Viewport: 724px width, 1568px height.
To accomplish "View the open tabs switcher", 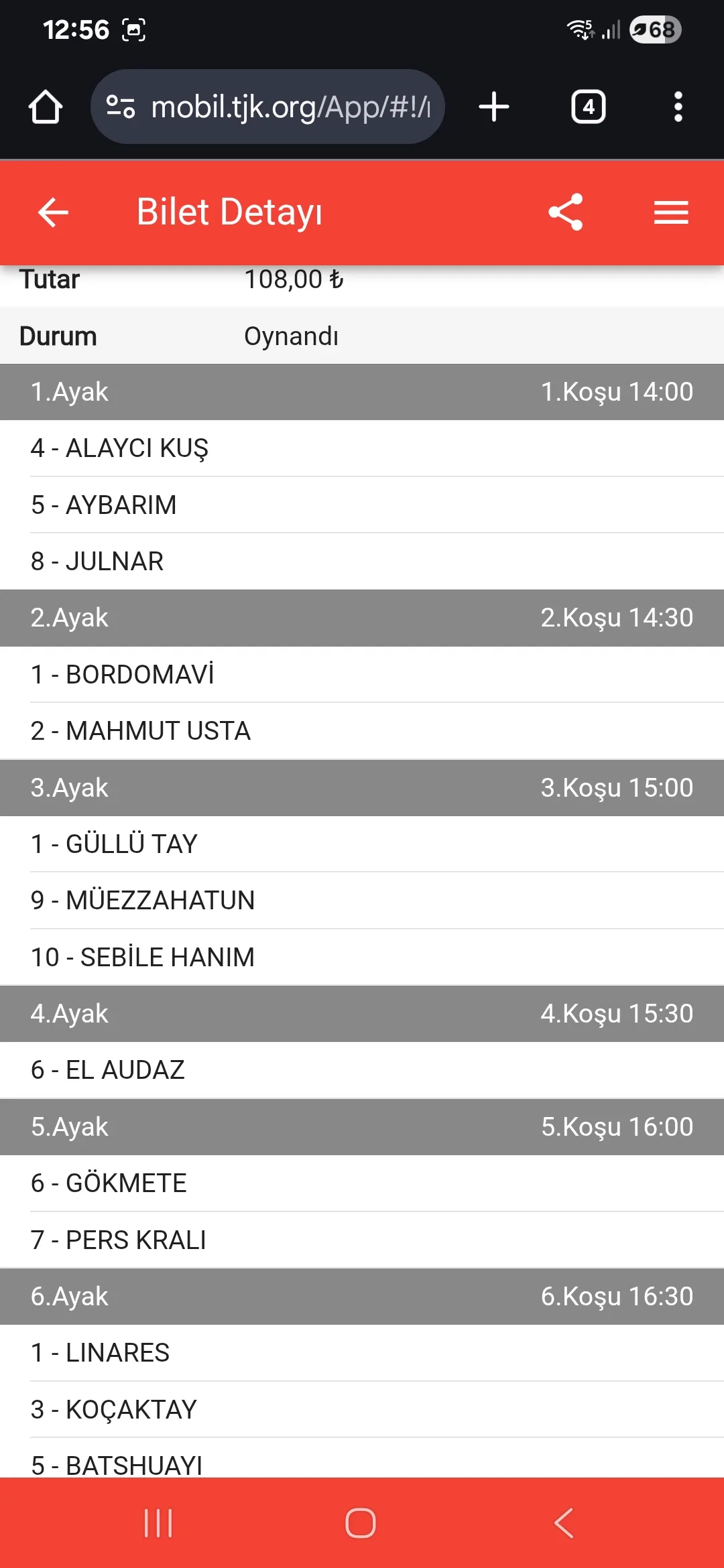I will point(588,107).
